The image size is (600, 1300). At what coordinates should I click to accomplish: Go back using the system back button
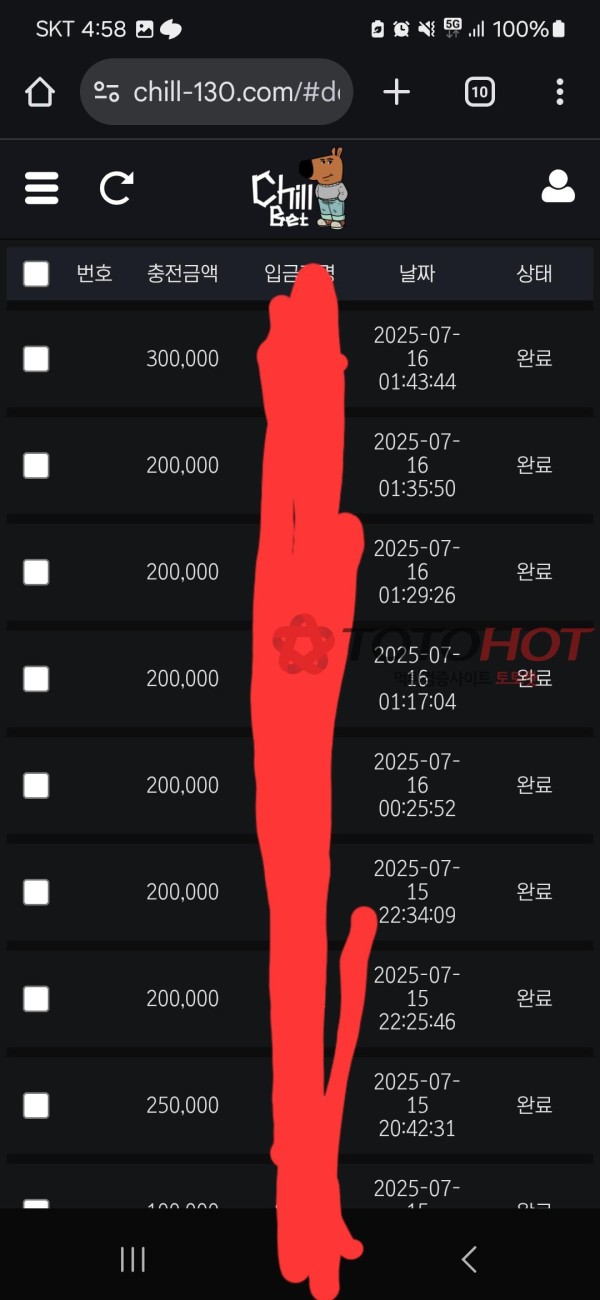coord(469,1259)
